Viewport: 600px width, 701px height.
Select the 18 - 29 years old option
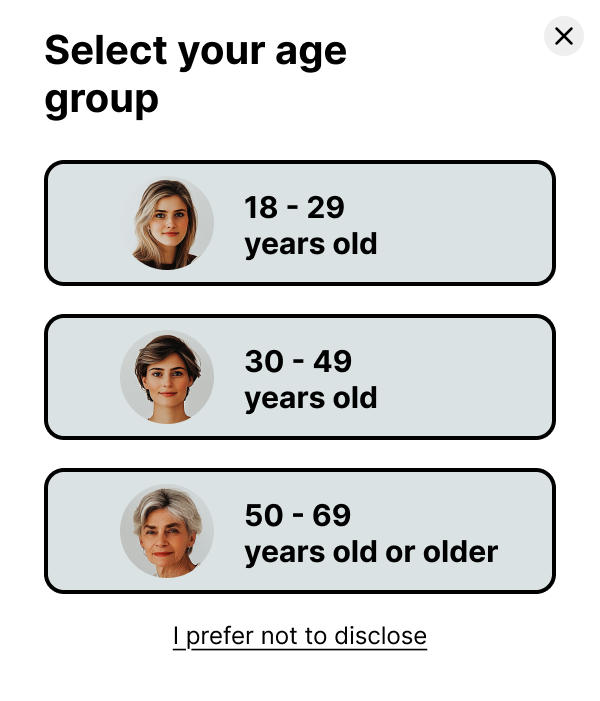pos(300,223)
